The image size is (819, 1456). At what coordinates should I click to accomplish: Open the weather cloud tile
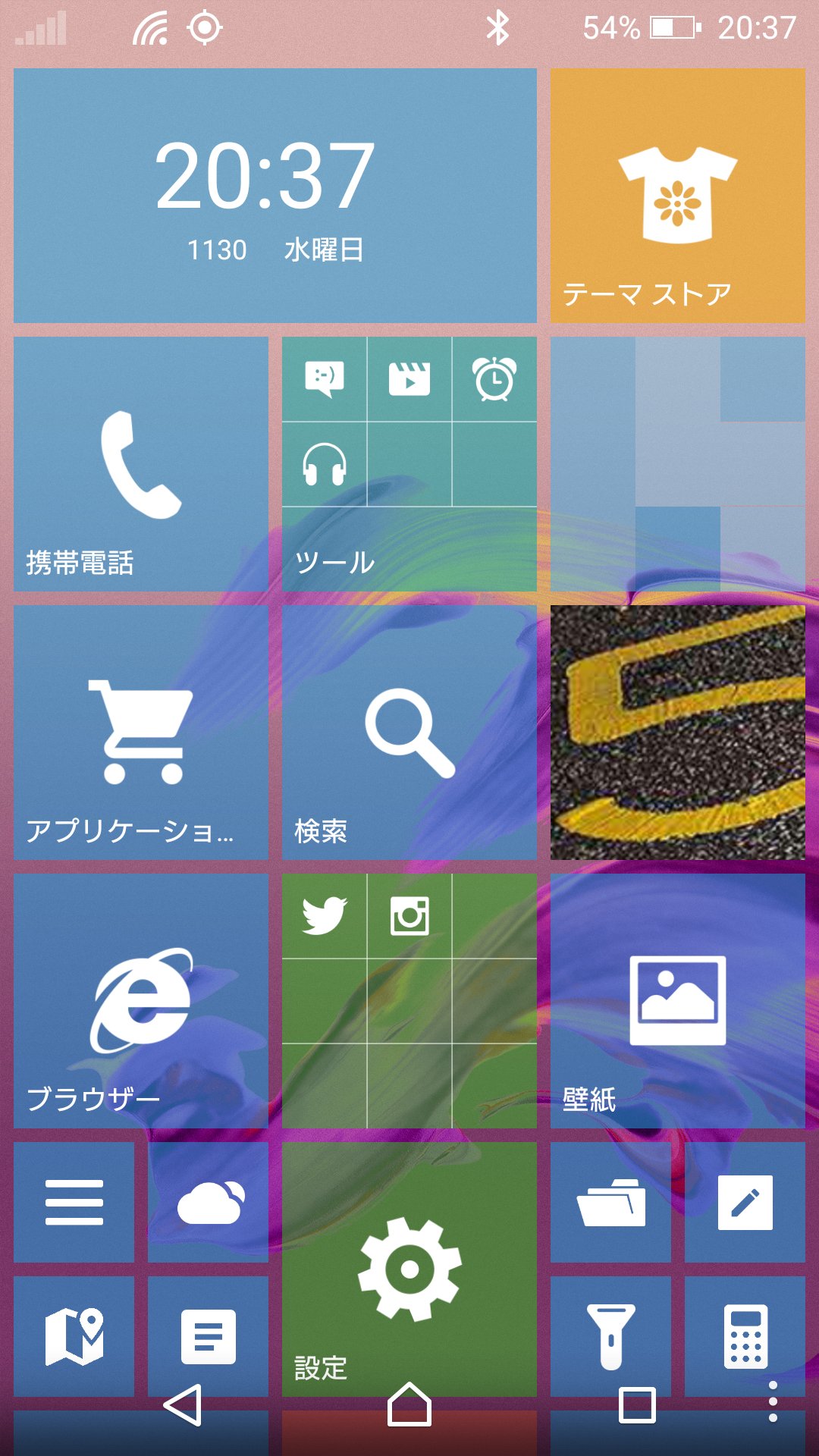208,1203
